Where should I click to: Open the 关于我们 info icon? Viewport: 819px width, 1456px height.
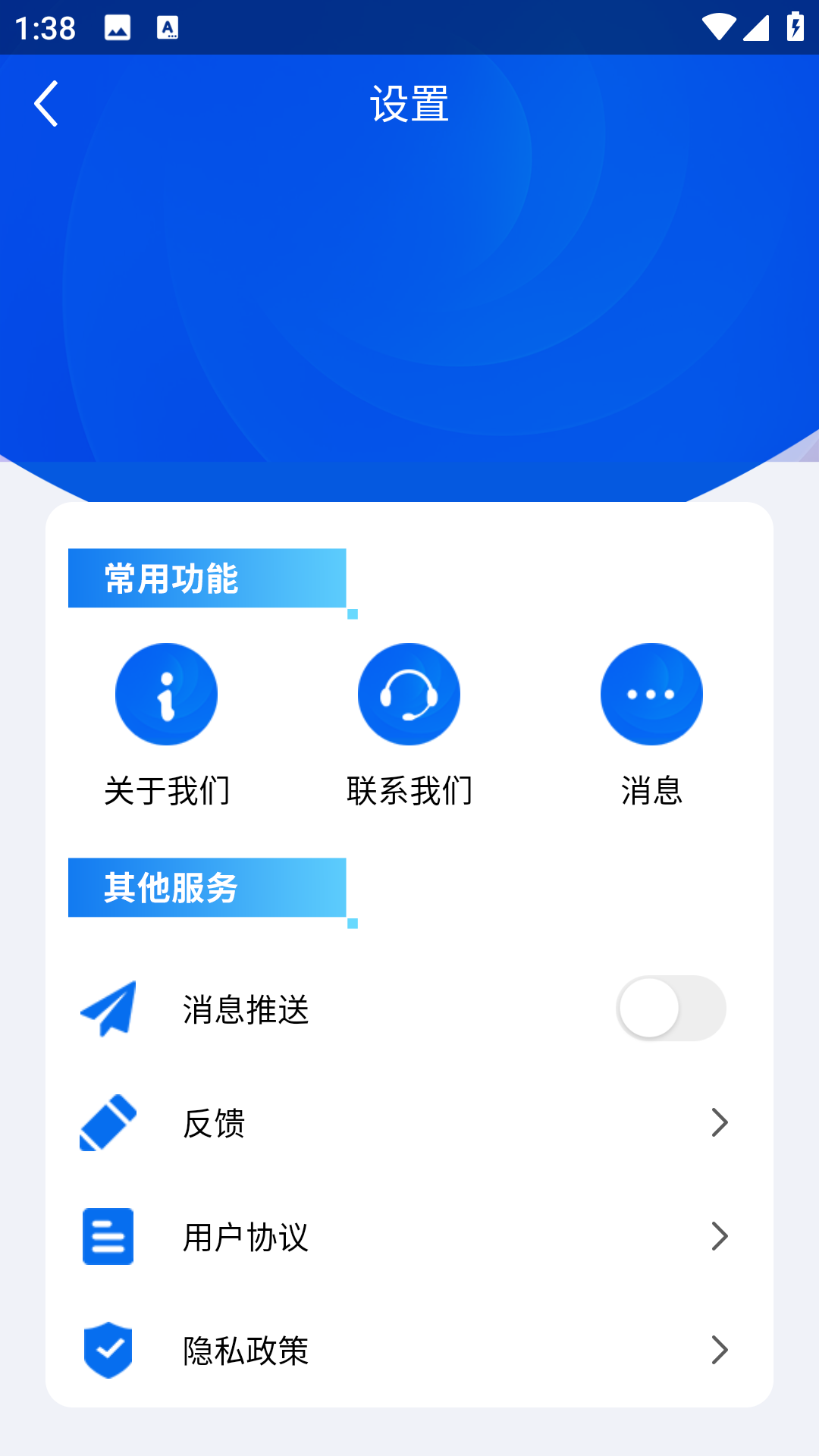tap(167, 694)
